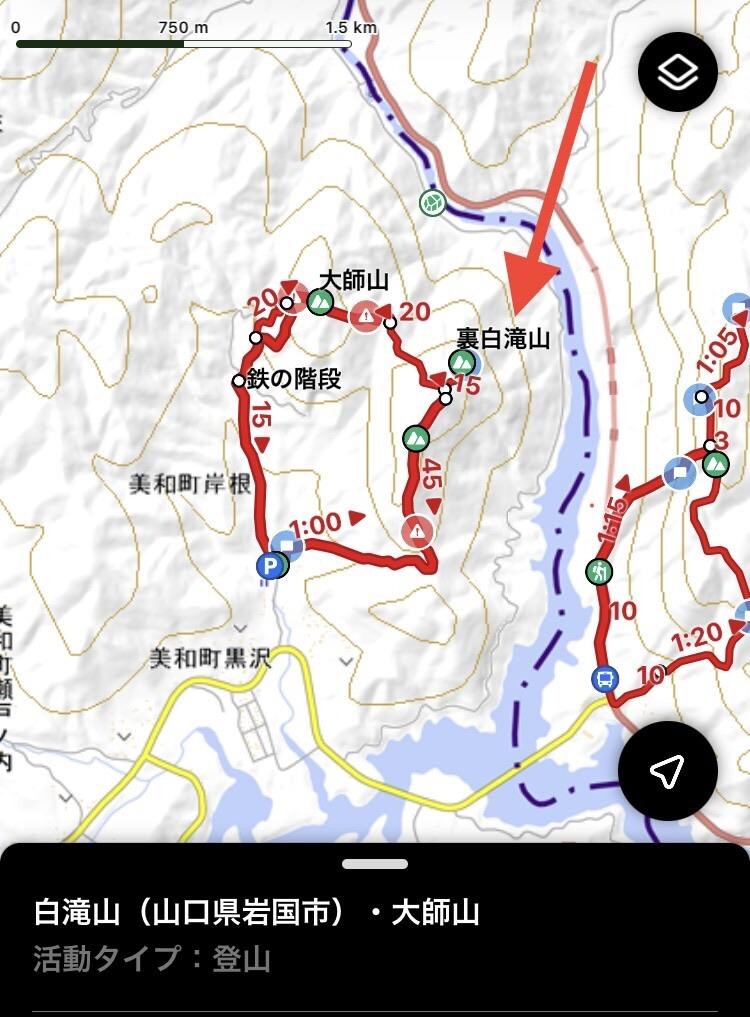Select the 裏白滝山 mountain peak marker
This screenshot has width=750, height=1017.
(x=459, y=362)
